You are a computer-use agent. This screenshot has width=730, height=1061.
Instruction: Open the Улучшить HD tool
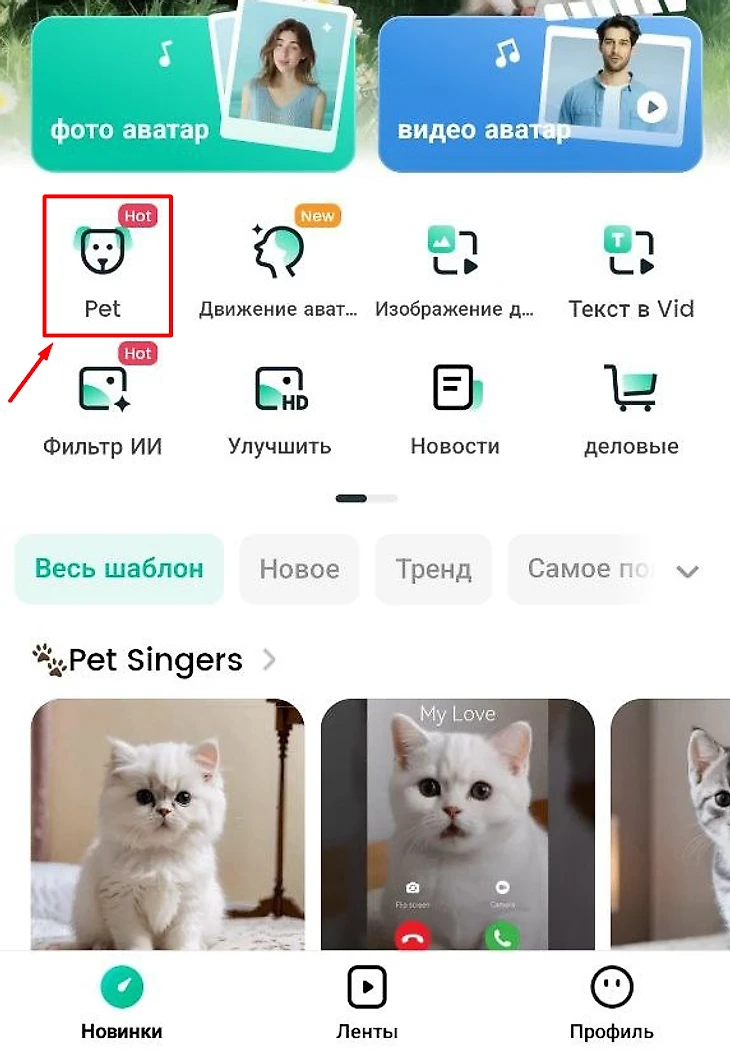[279, 405]
